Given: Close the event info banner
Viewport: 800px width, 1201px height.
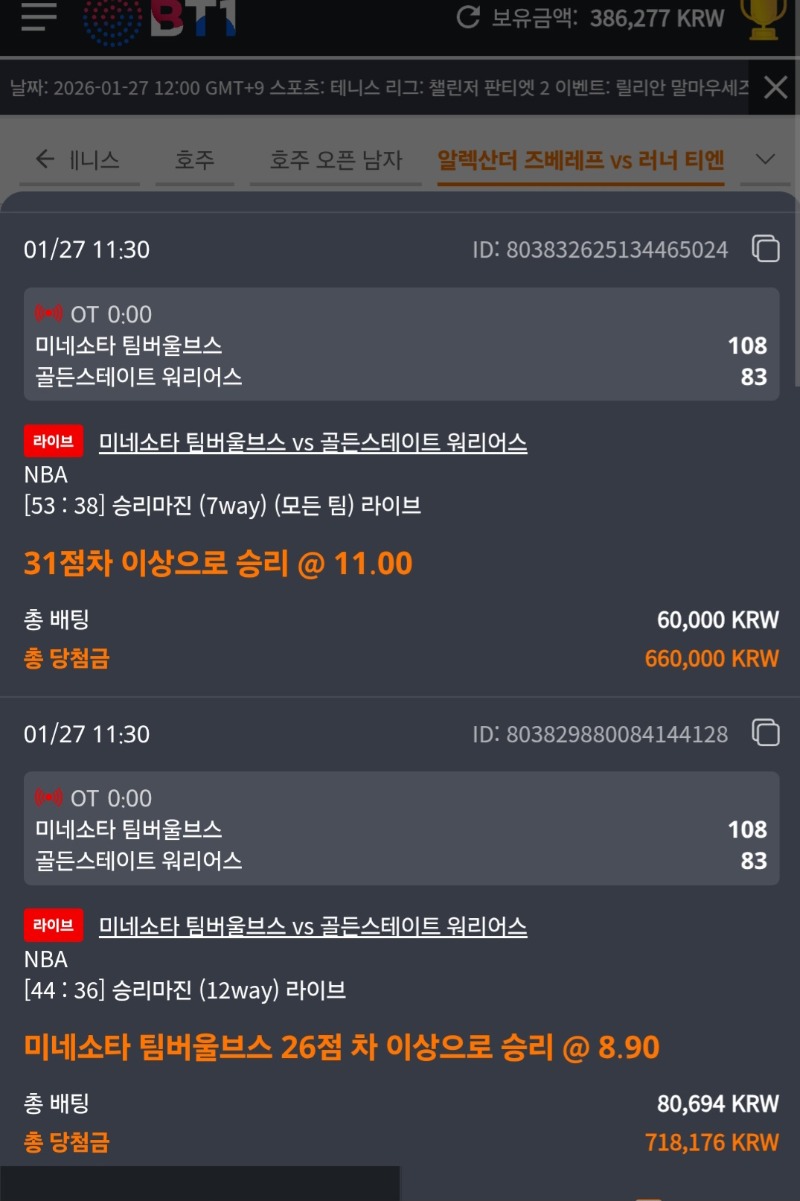Looking at the screenshot, I should (775, 88).
